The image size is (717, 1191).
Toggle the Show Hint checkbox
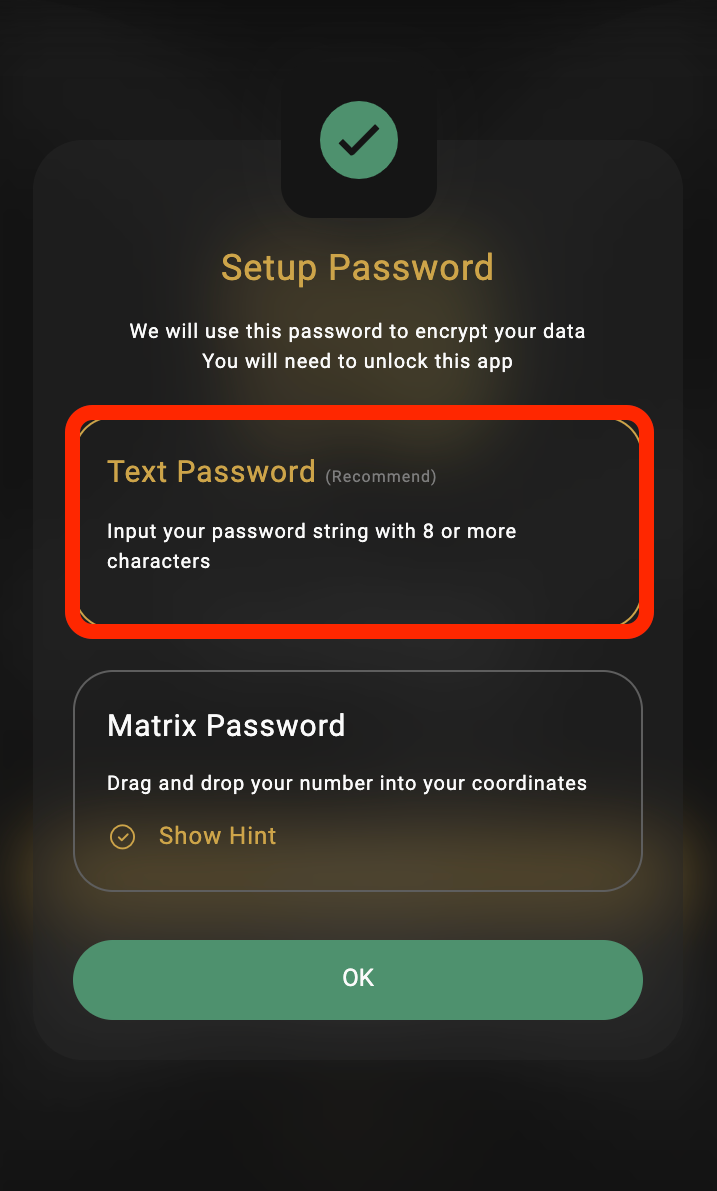122,836
